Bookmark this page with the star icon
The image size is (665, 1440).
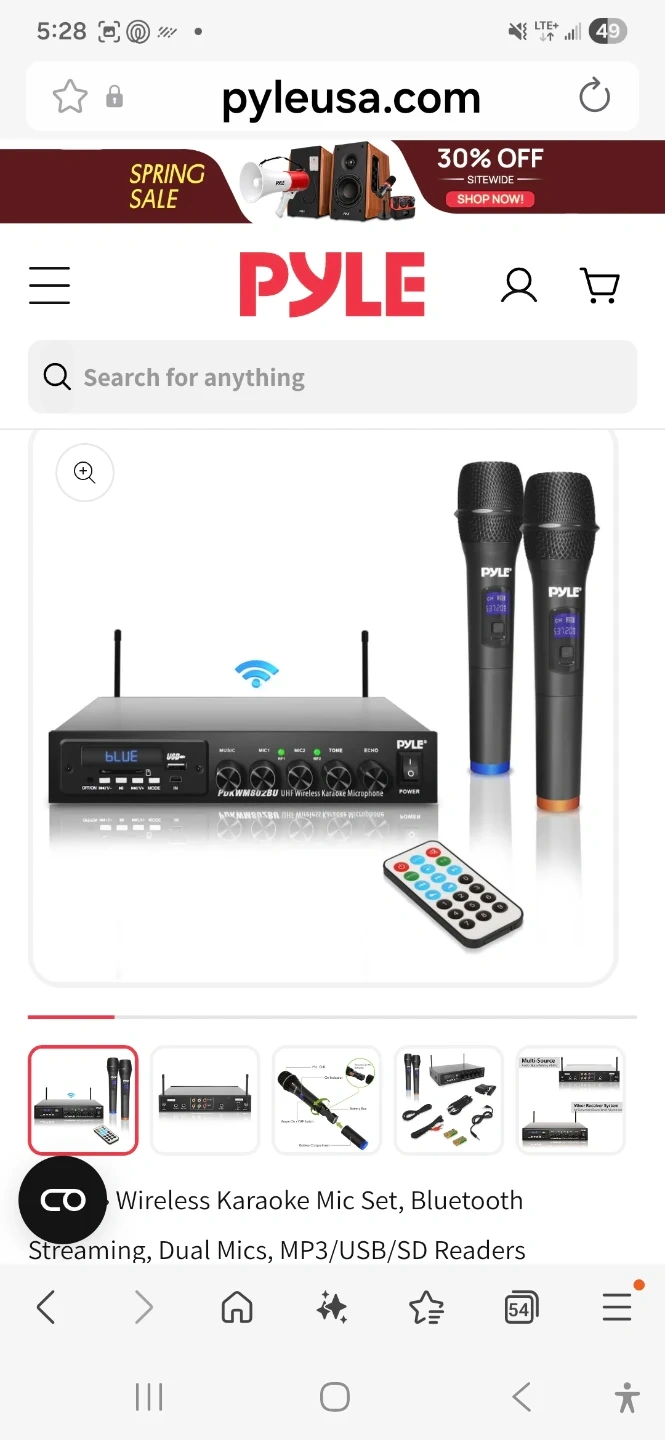click(70, 97)
